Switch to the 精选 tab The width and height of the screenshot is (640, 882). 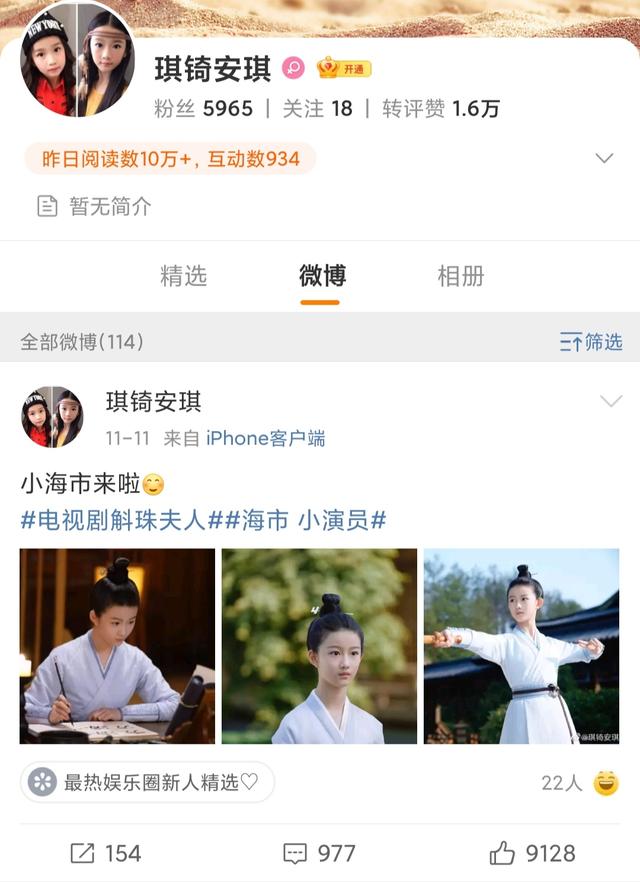pos(183,276)
